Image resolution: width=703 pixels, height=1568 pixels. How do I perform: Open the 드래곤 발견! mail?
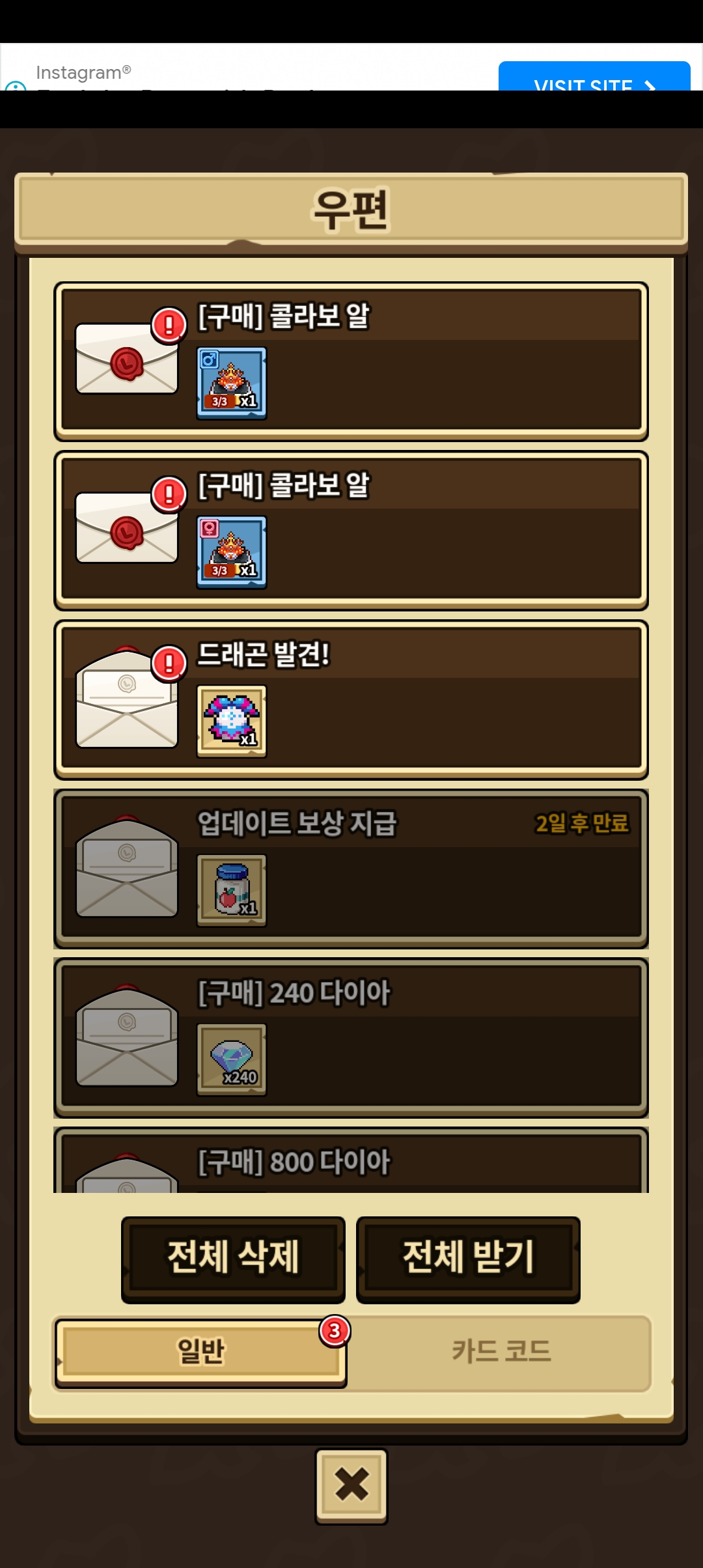(351, 700)
